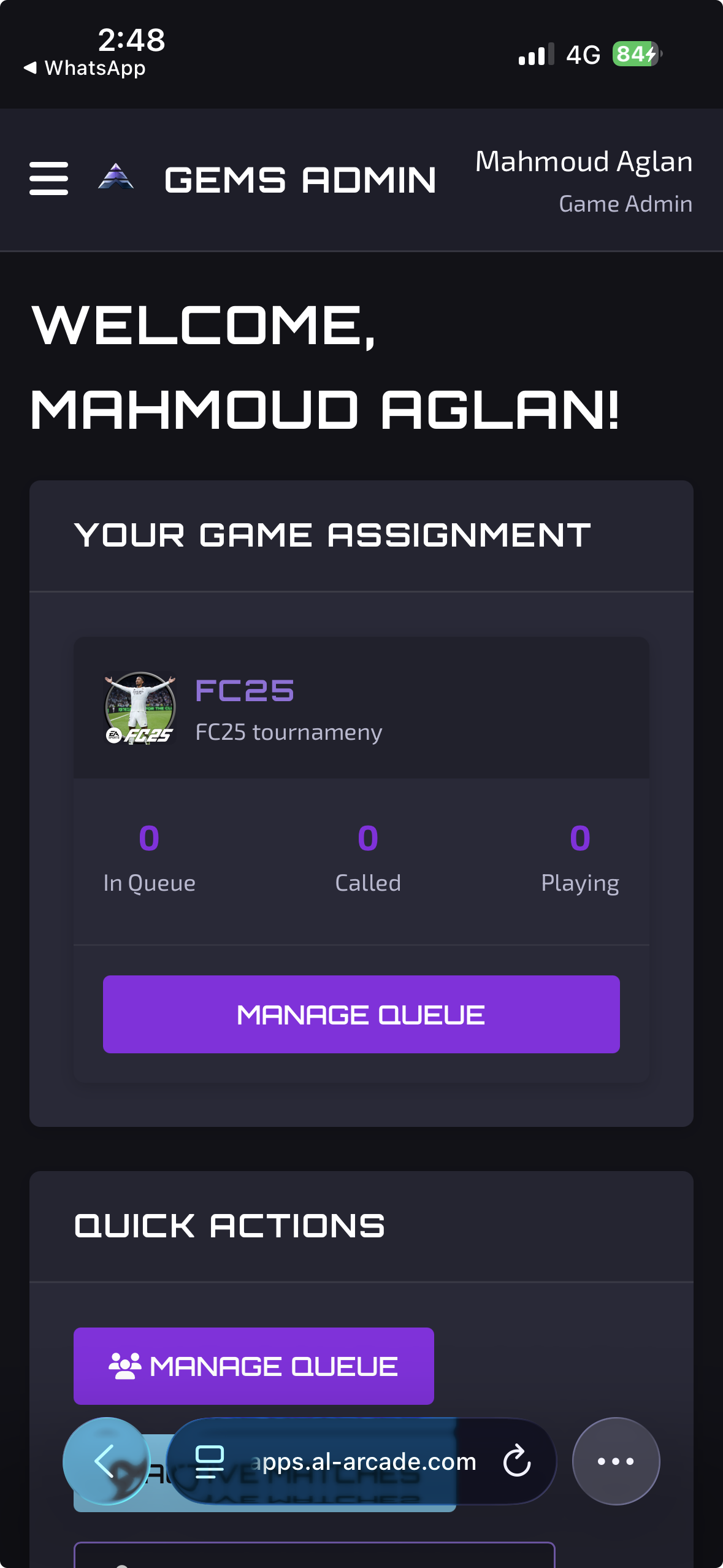Open the browser's three-dot menu

click(x=615, y=1461)
